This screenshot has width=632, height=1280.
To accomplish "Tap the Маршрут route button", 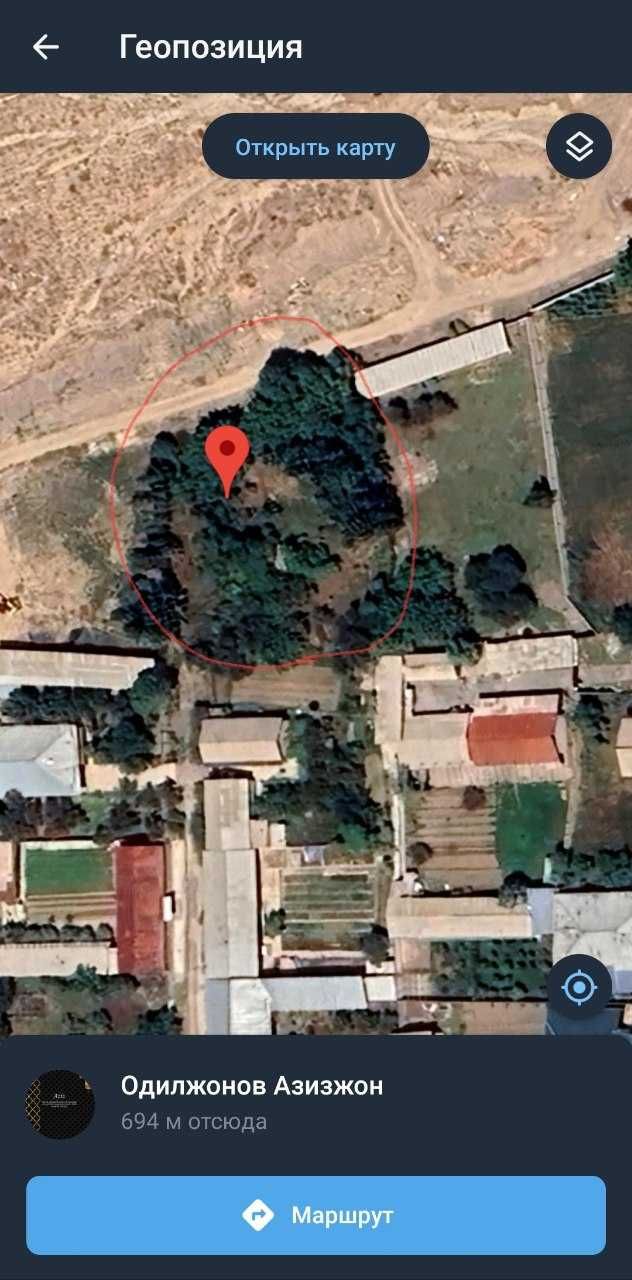I will [x=316, y=1215].
